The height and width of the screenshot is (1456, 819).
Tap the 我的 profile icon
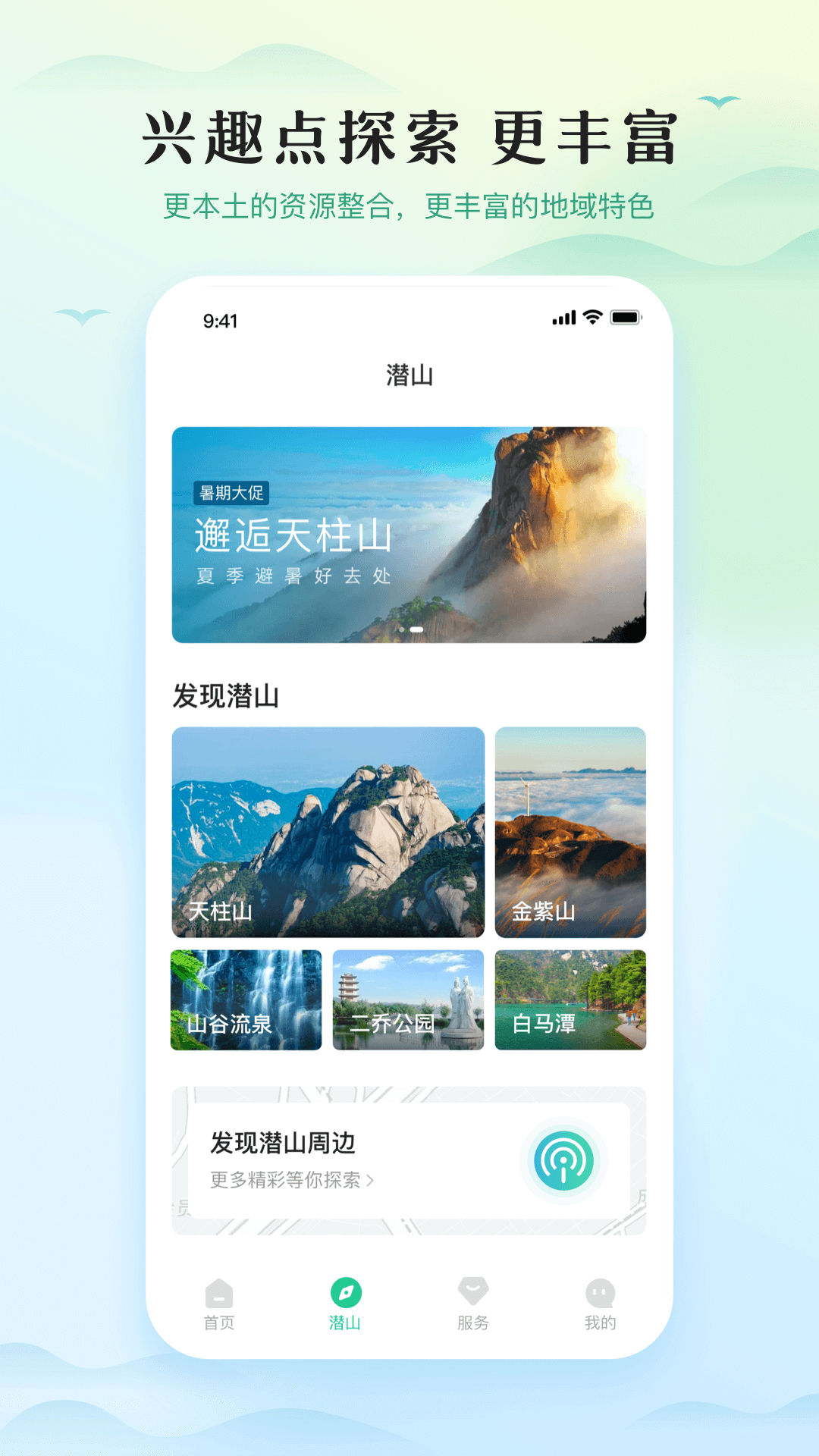pyautogui.click(x=600, y=1289)
